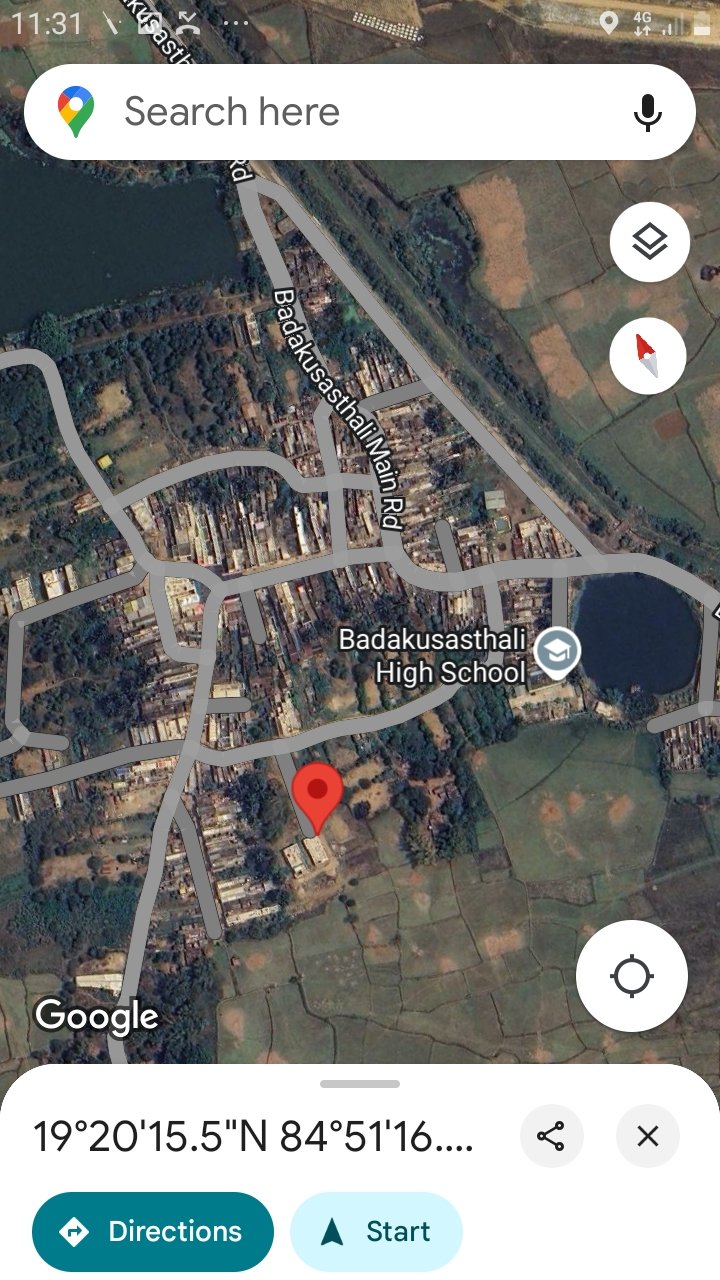Expand the coordinates info sheet handle
The image size is (720, 1280).
(x=360, y=1084)
